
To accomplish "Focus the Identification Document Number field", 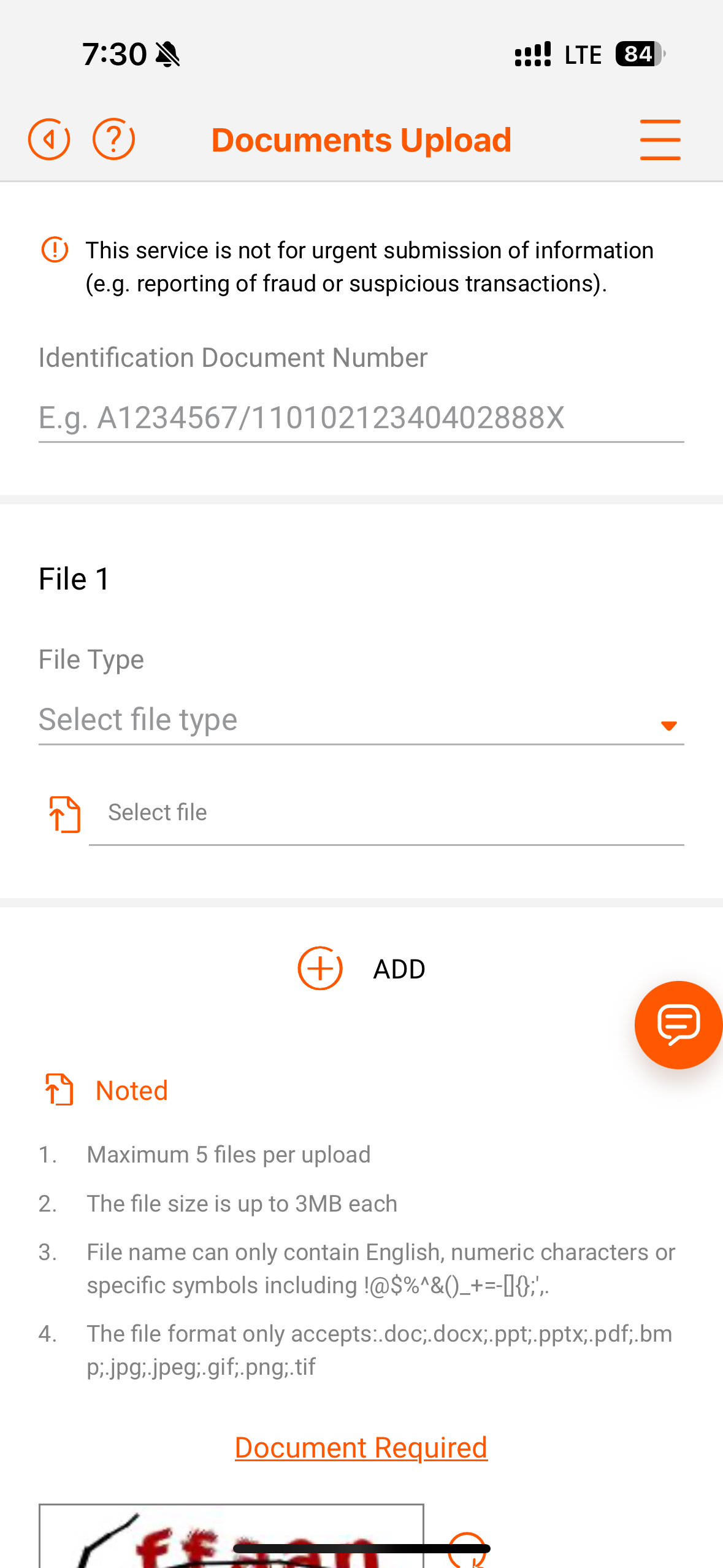I will tap(361, 418).
